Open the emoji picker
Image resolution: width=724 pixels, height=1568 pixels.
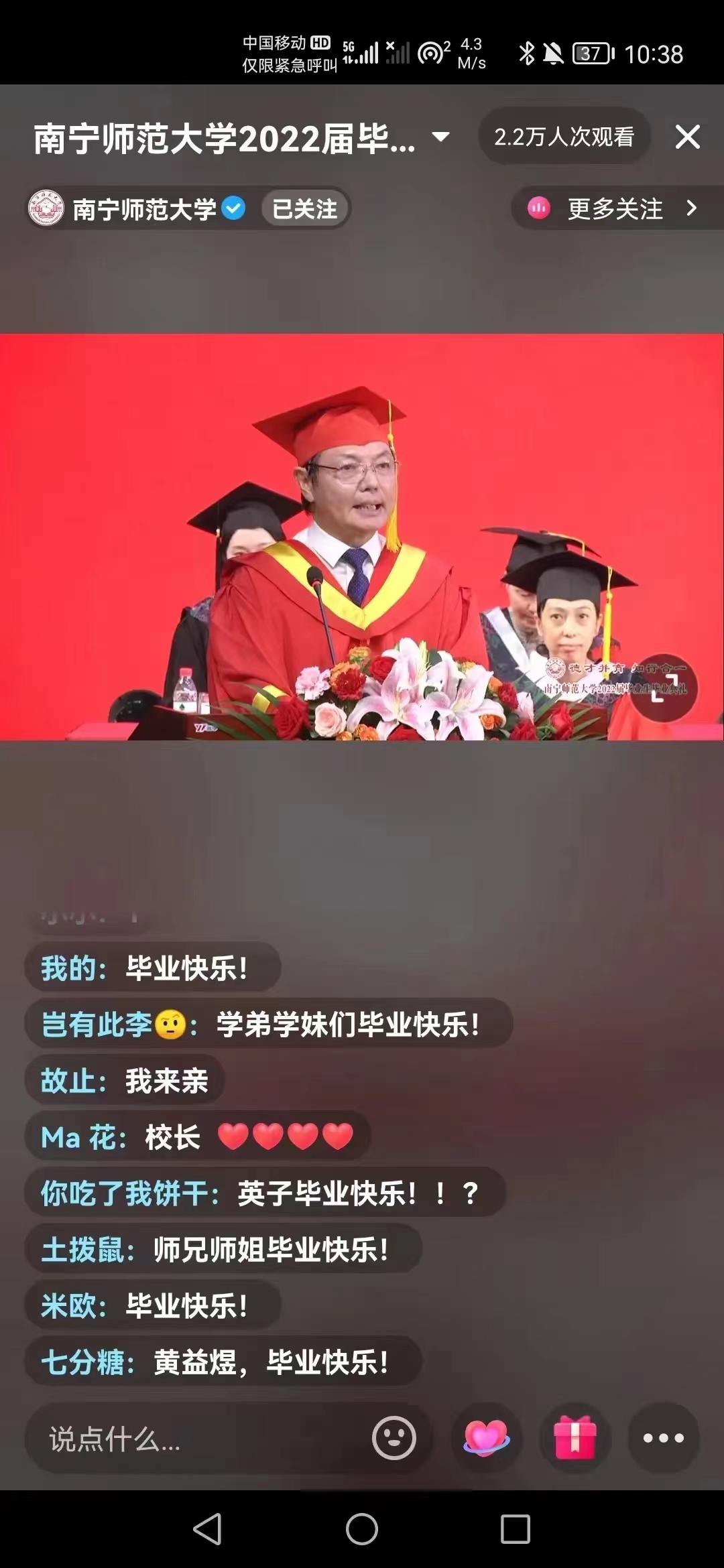[x=394, y=1438]
